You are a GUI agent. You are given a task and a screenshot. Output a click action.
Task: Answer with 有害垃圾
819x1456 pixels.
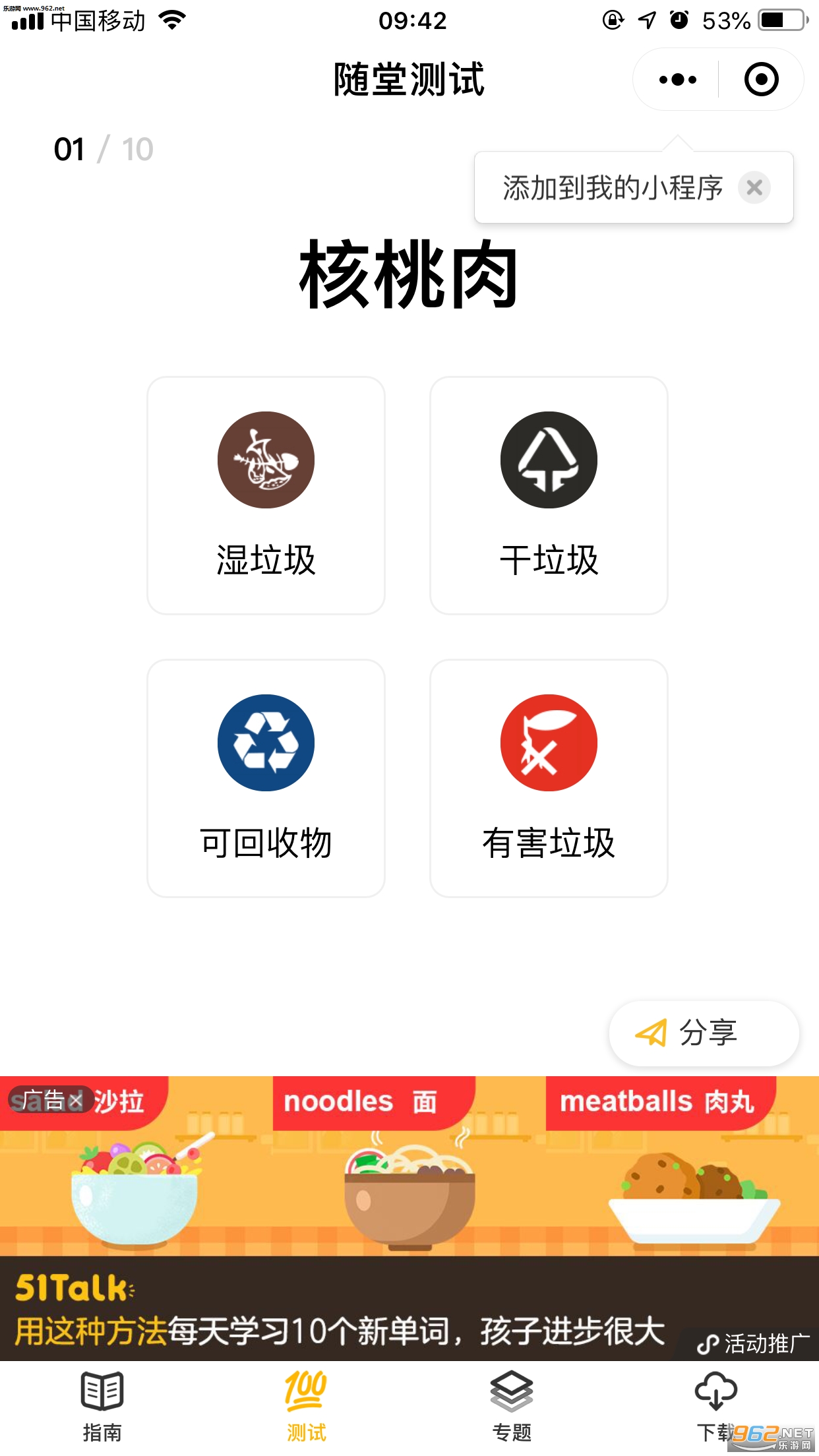(x=549, y=778)
